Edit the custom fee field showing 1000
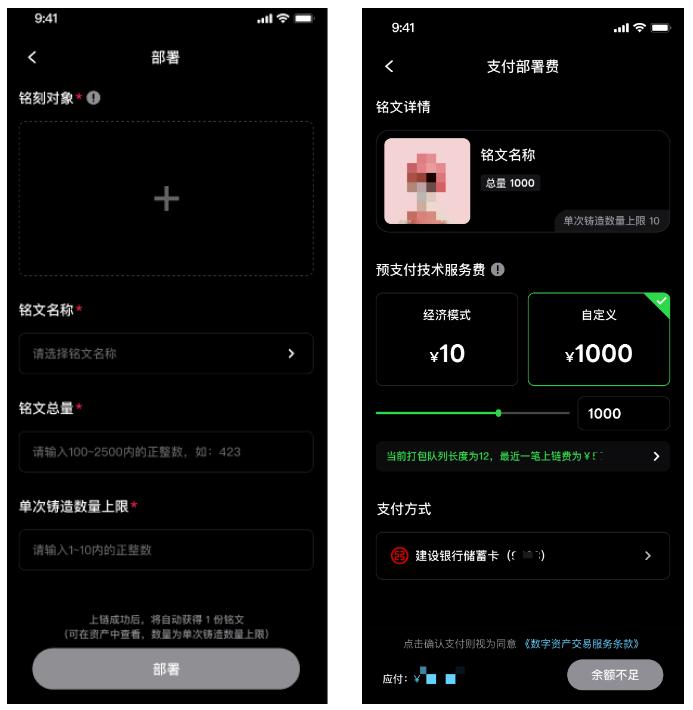 point(622,413)
